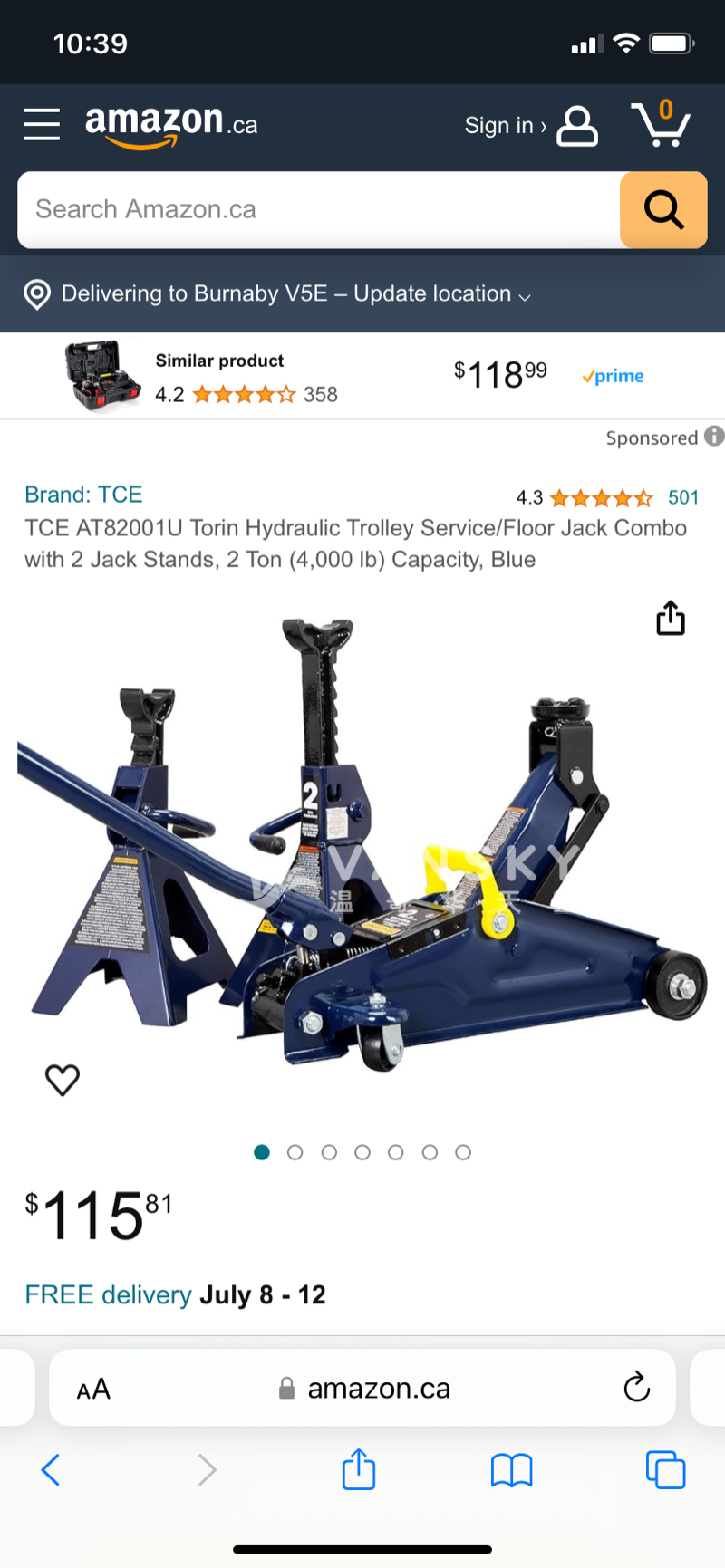This screenshot has height=1568, width=725.
Task: Tap the orange search magnifier button
Action: pyautogui.click(x=663, y=209)
